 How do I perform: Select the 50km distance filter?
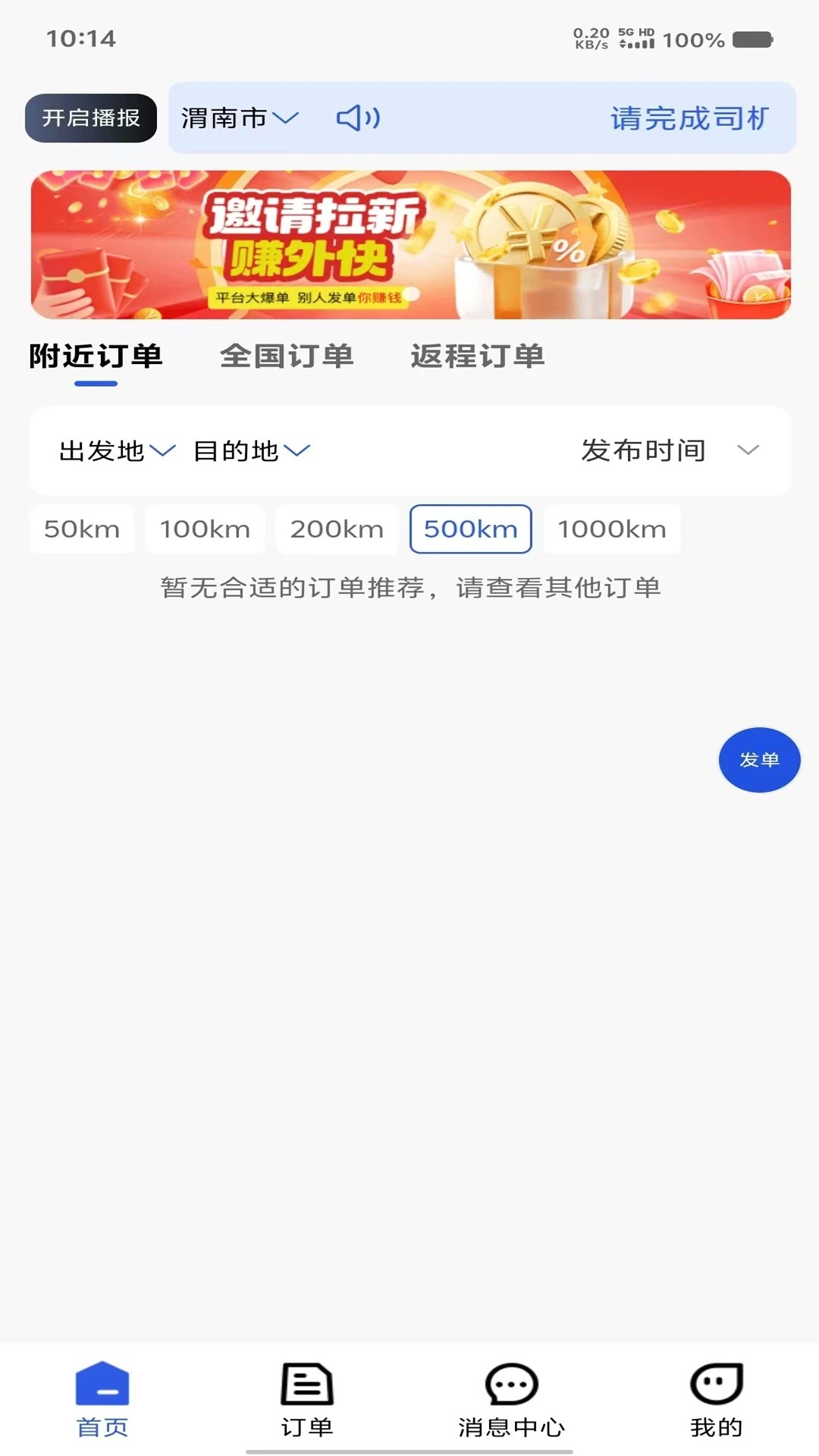[x=81, y=529]
